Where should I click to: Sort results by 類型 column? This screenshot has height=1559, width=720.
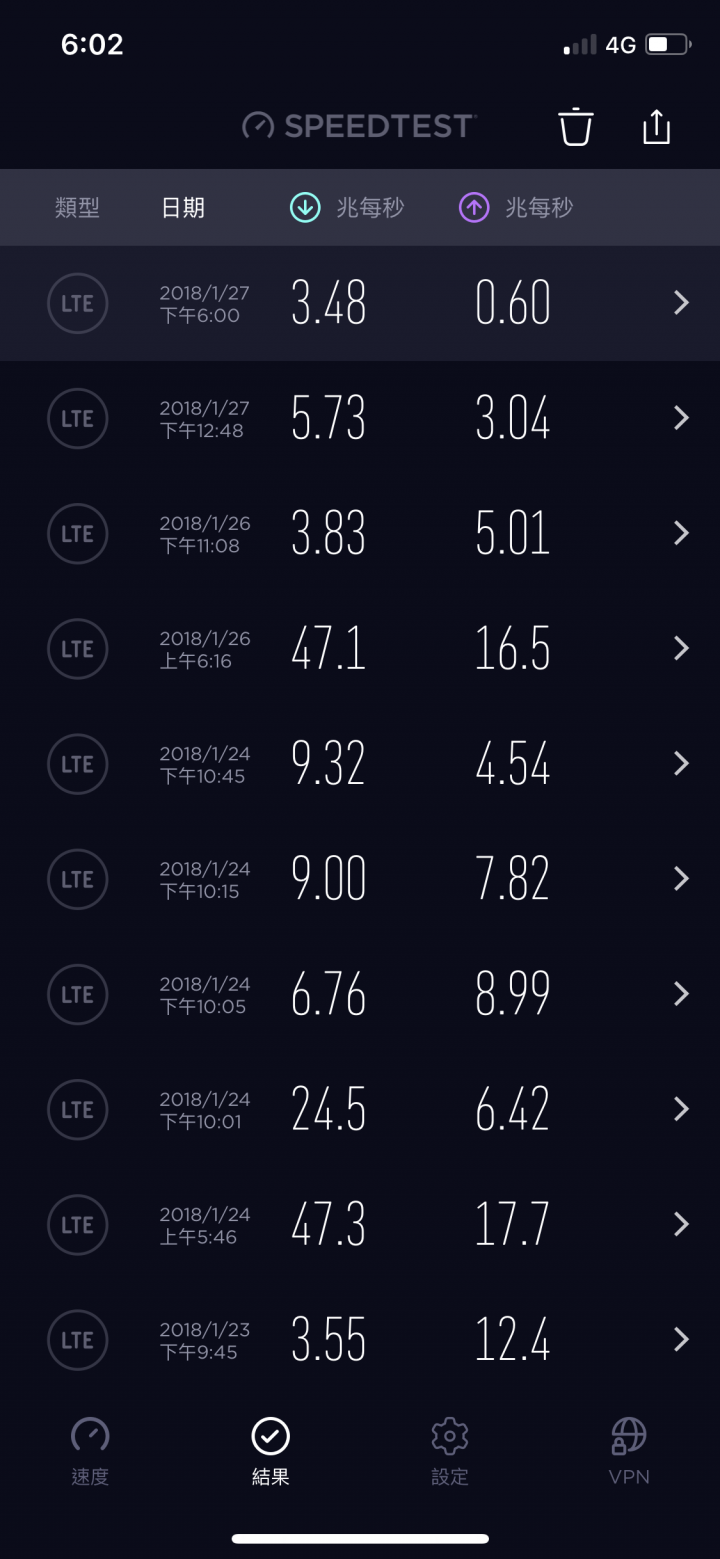(77, 207)
